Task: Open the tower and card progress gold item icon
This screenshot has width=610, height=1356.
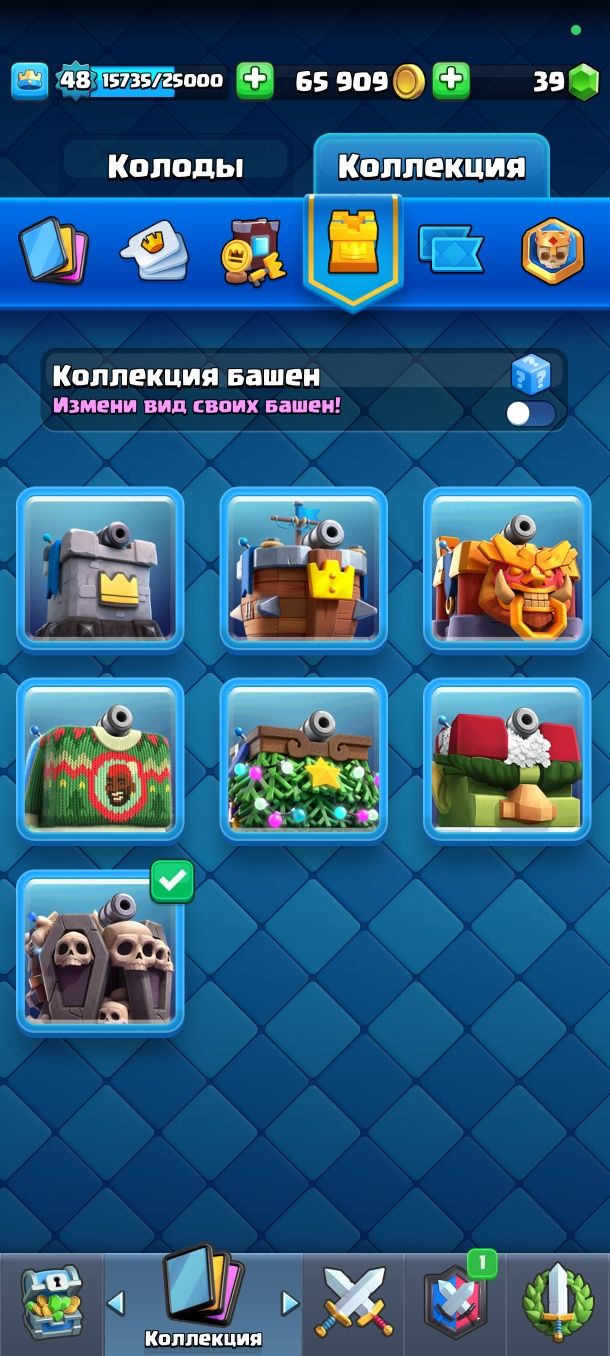Action: tap(251, 251)
